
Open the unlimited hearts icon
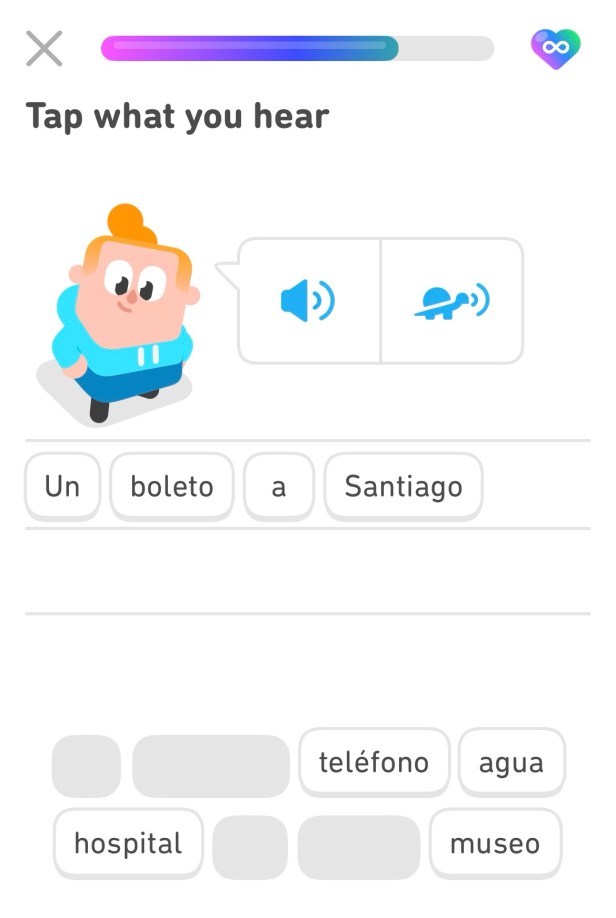tap(555, 48)
